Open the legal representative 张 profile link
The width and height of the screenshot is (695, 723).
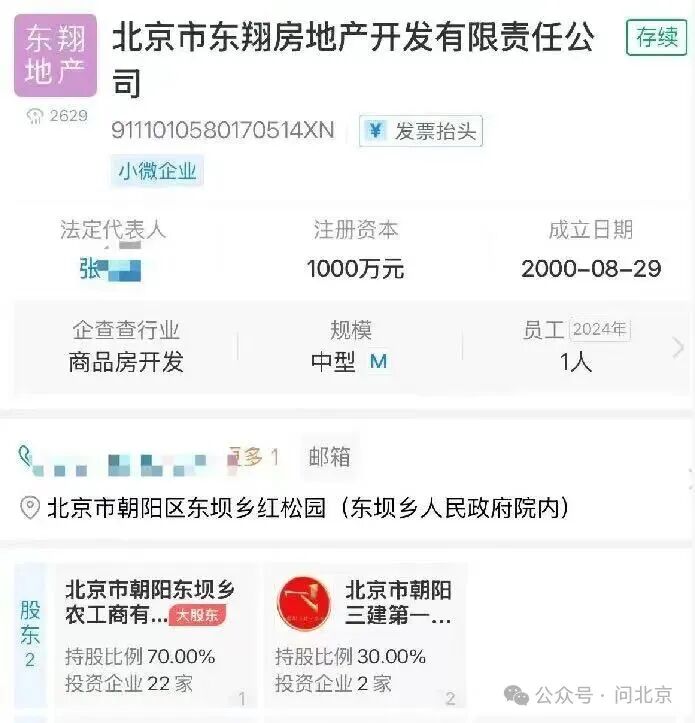pyautogui.click(x=110, y=269)
